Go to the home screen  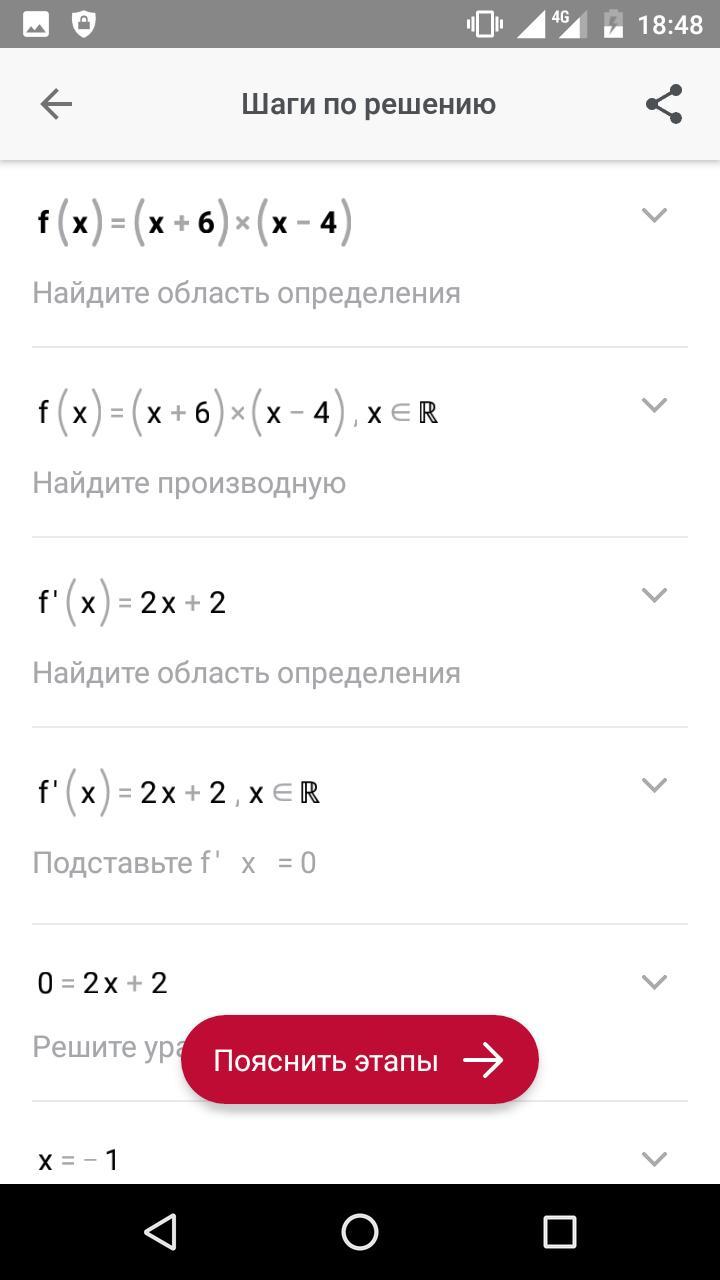click(360, 1232)
